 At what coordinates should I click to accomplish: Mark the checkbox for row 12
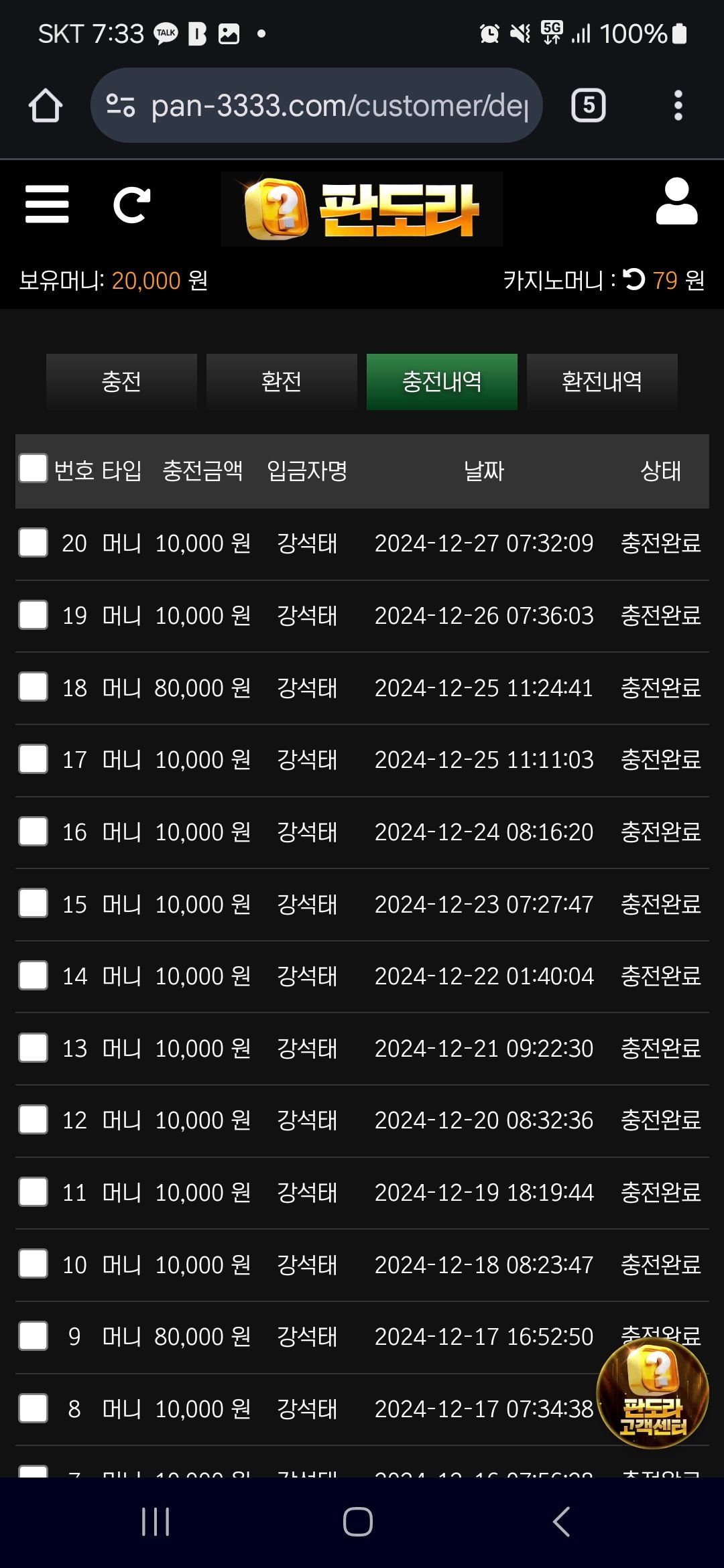[x=33, y=1120]
